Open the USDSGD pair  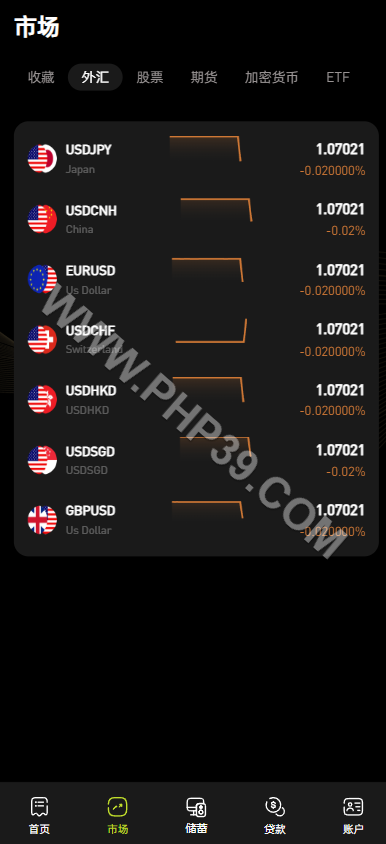pyautogui.click(x=196, y=460)
